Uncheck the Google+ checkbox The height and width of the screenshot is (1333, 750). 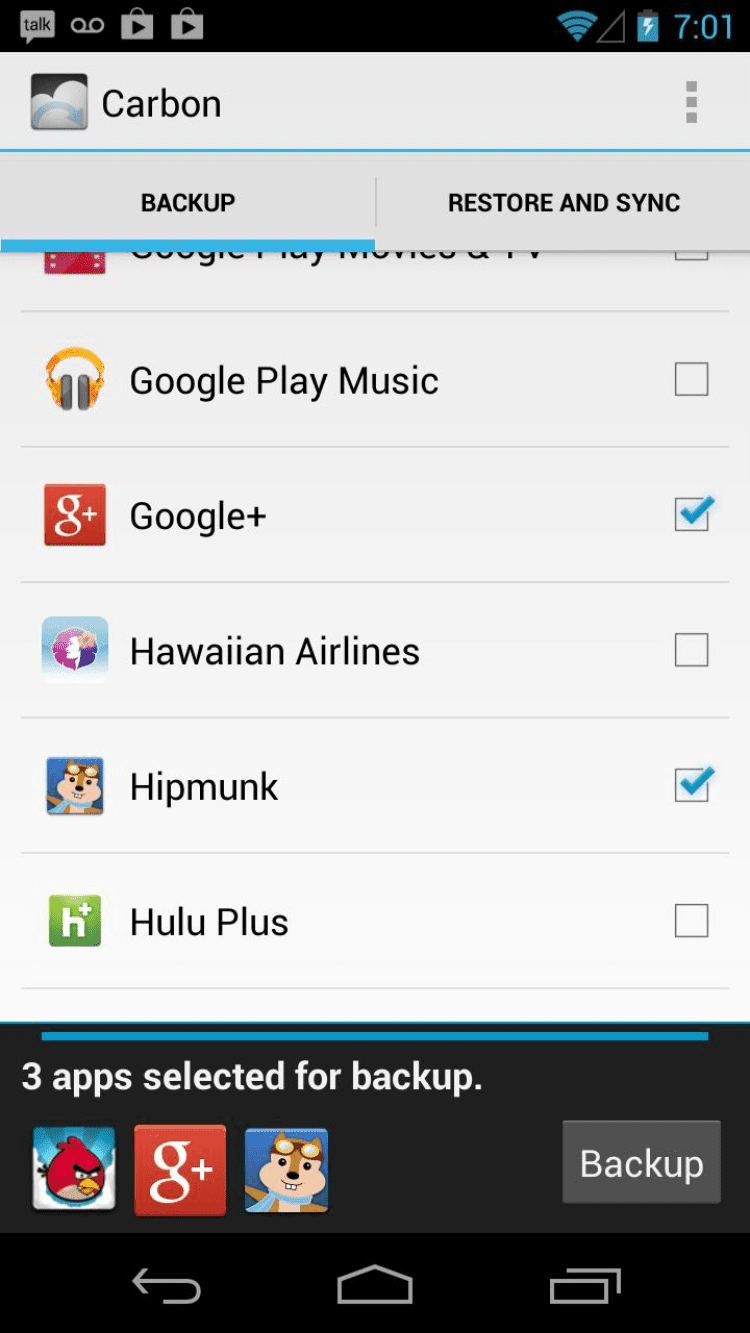tap(691, 515)
